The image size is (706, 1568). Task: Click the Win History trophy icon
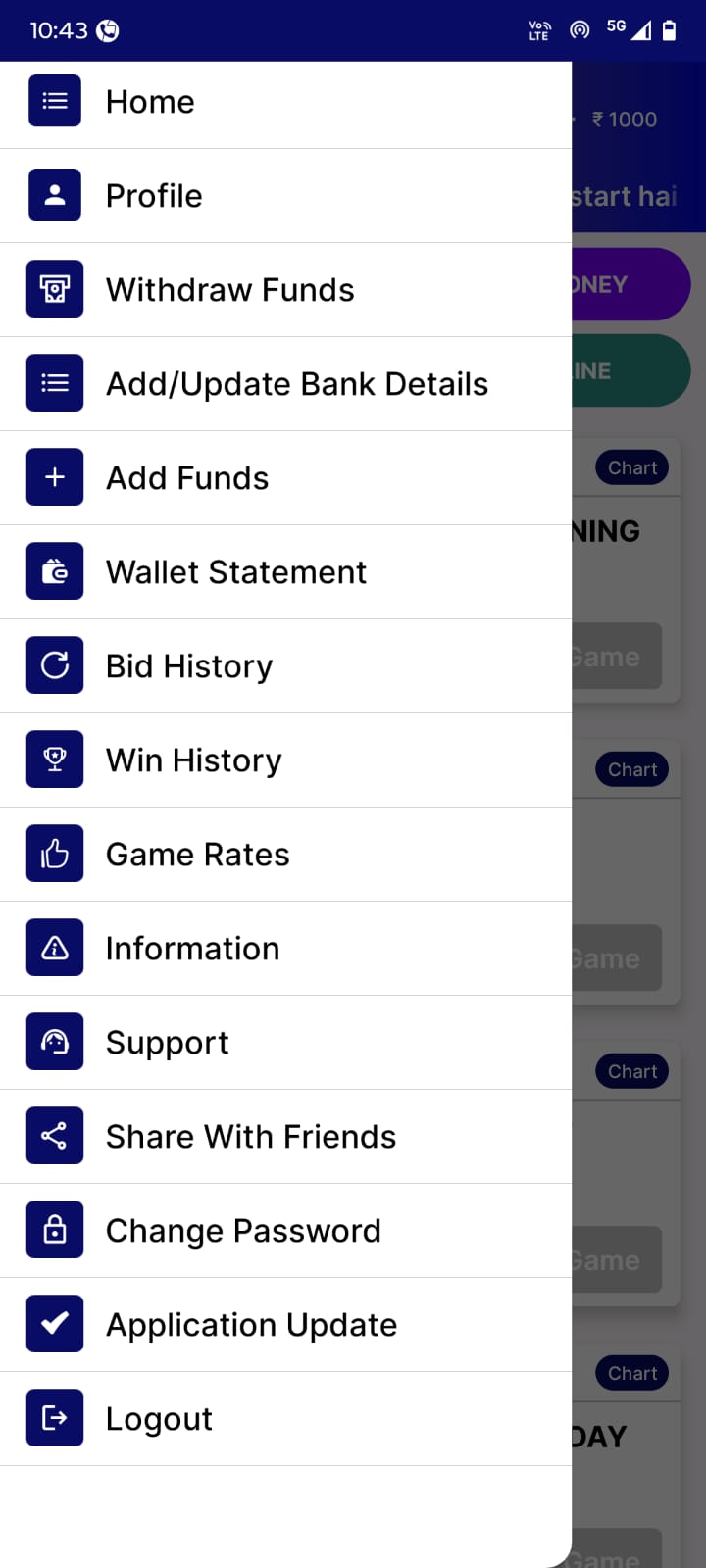click(x=55, y=759)
